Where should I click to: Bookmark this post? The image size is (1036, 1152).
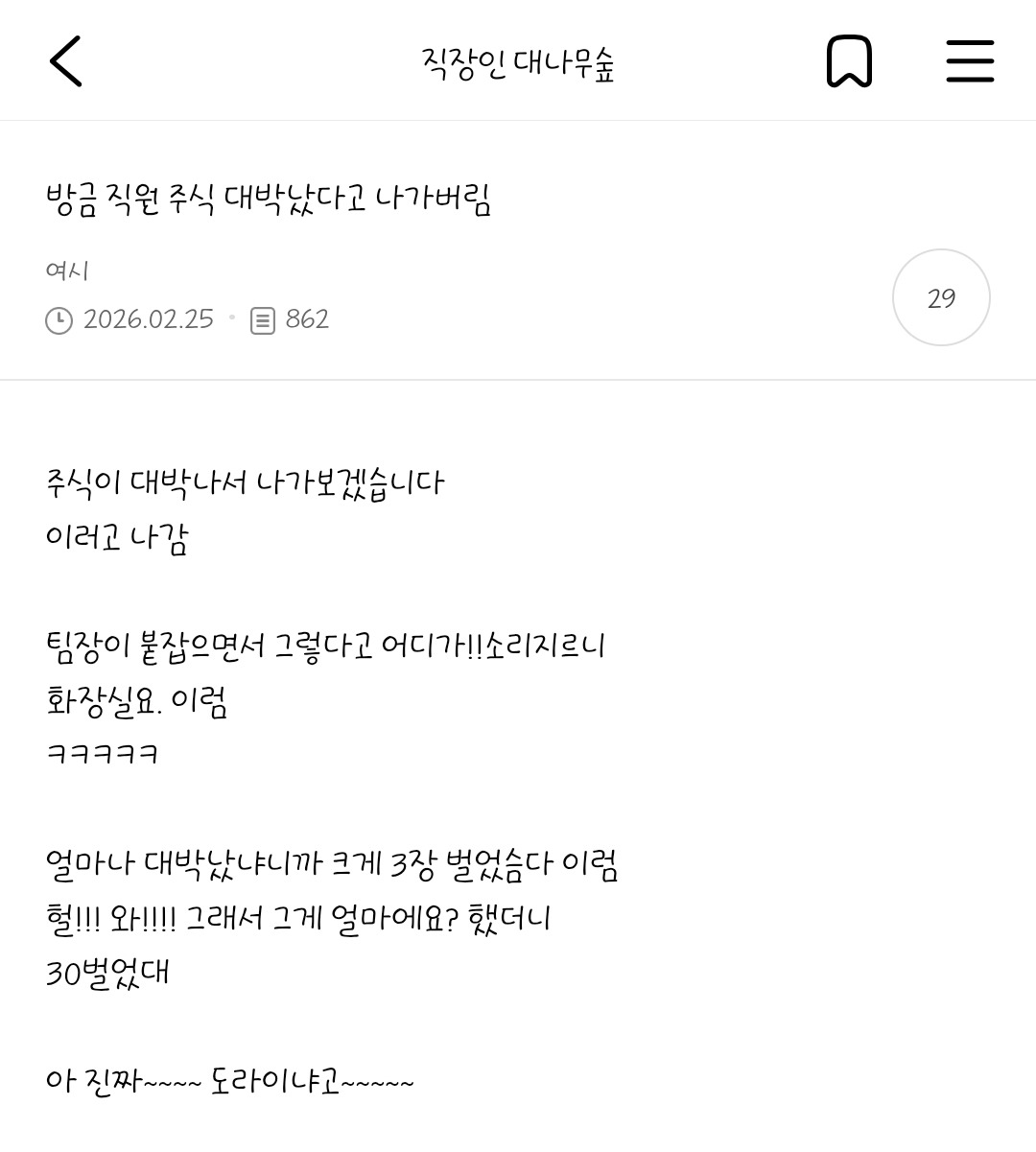click(849, 61)
